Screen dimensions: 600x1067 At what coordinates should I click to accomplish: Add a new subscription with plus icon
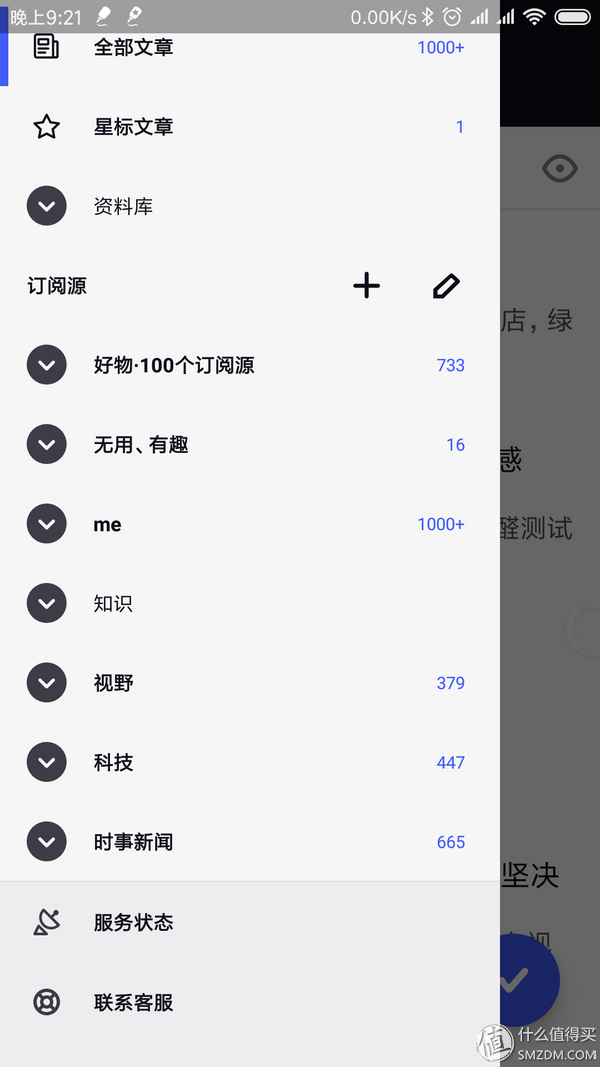(x=366, y=285)
